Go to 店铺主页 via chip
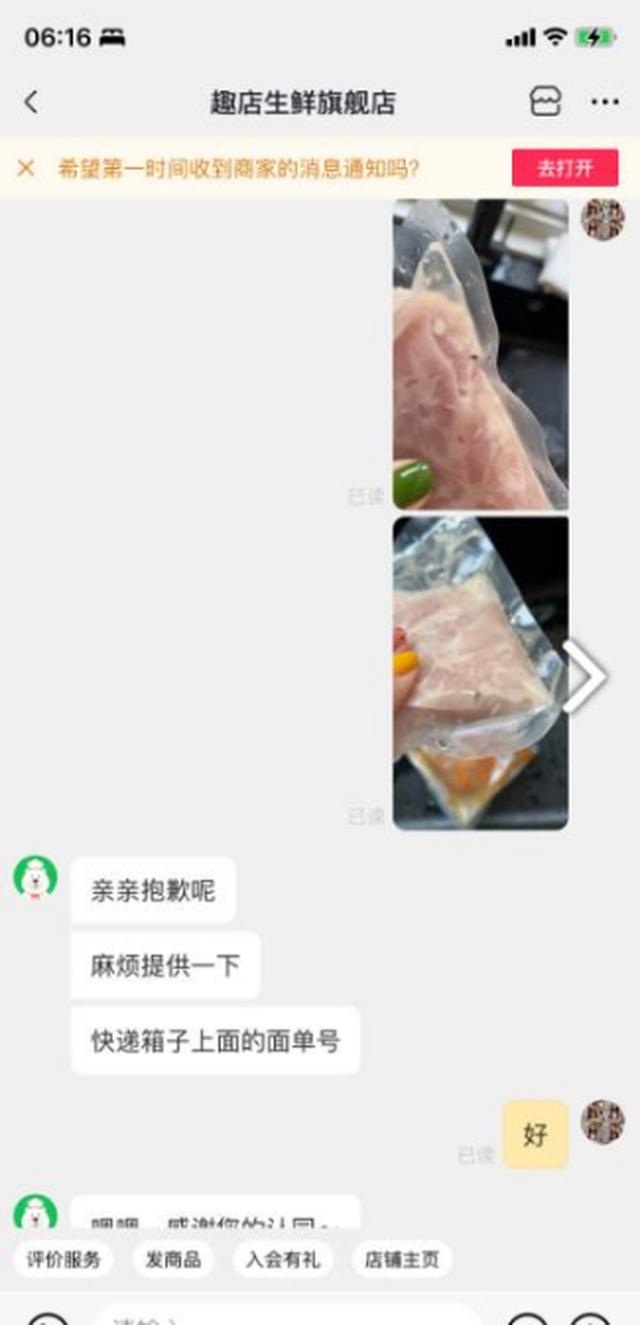 (x=402, y=1259)
